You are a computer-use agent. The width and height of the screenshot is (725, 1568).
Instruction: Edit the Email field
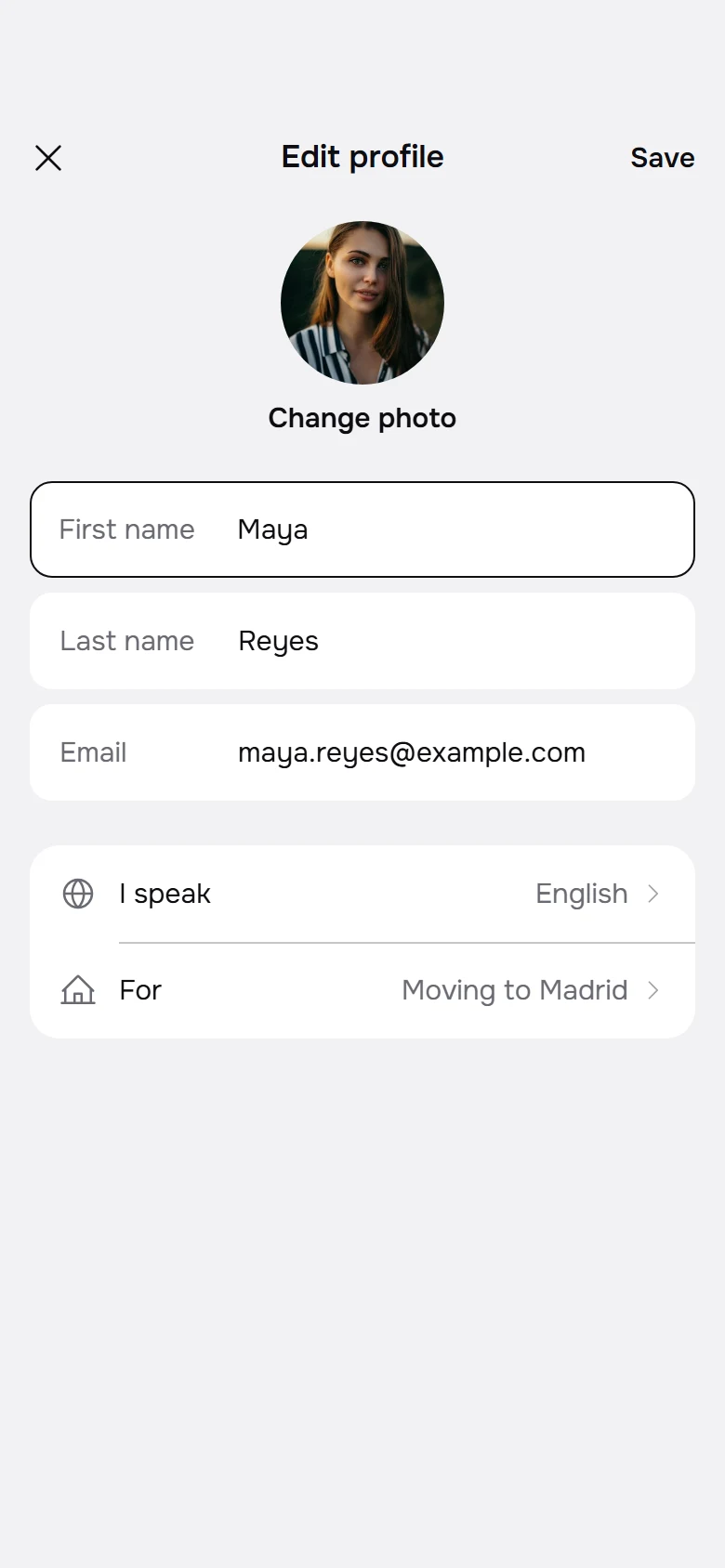(x=362, y=752)
